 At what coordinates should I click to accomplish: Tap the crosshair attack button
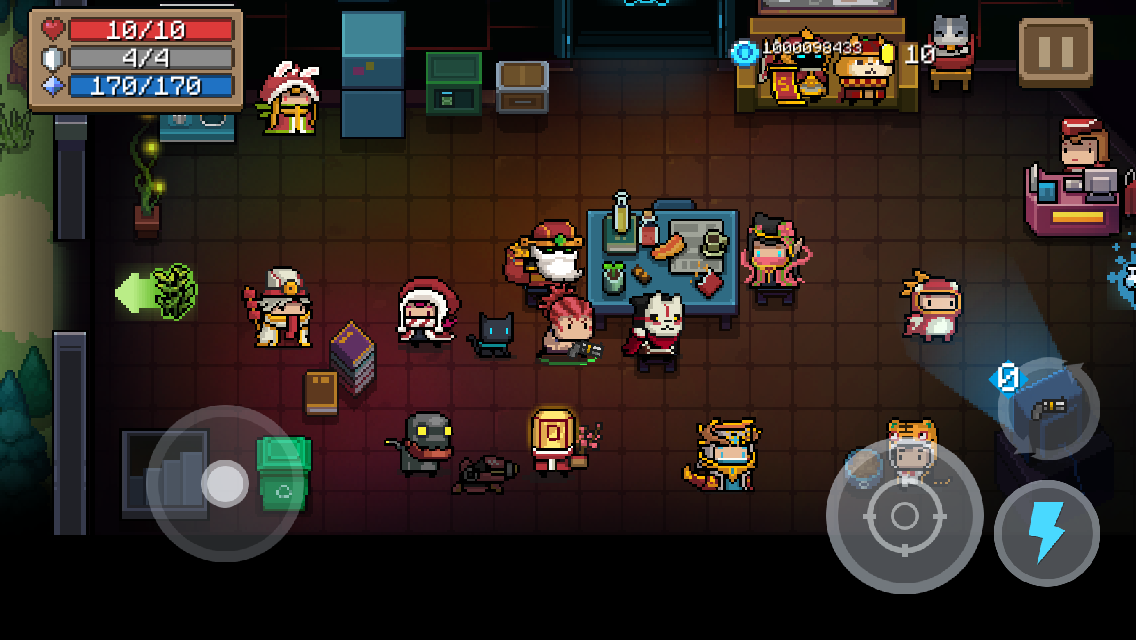[x=904, y=517]
